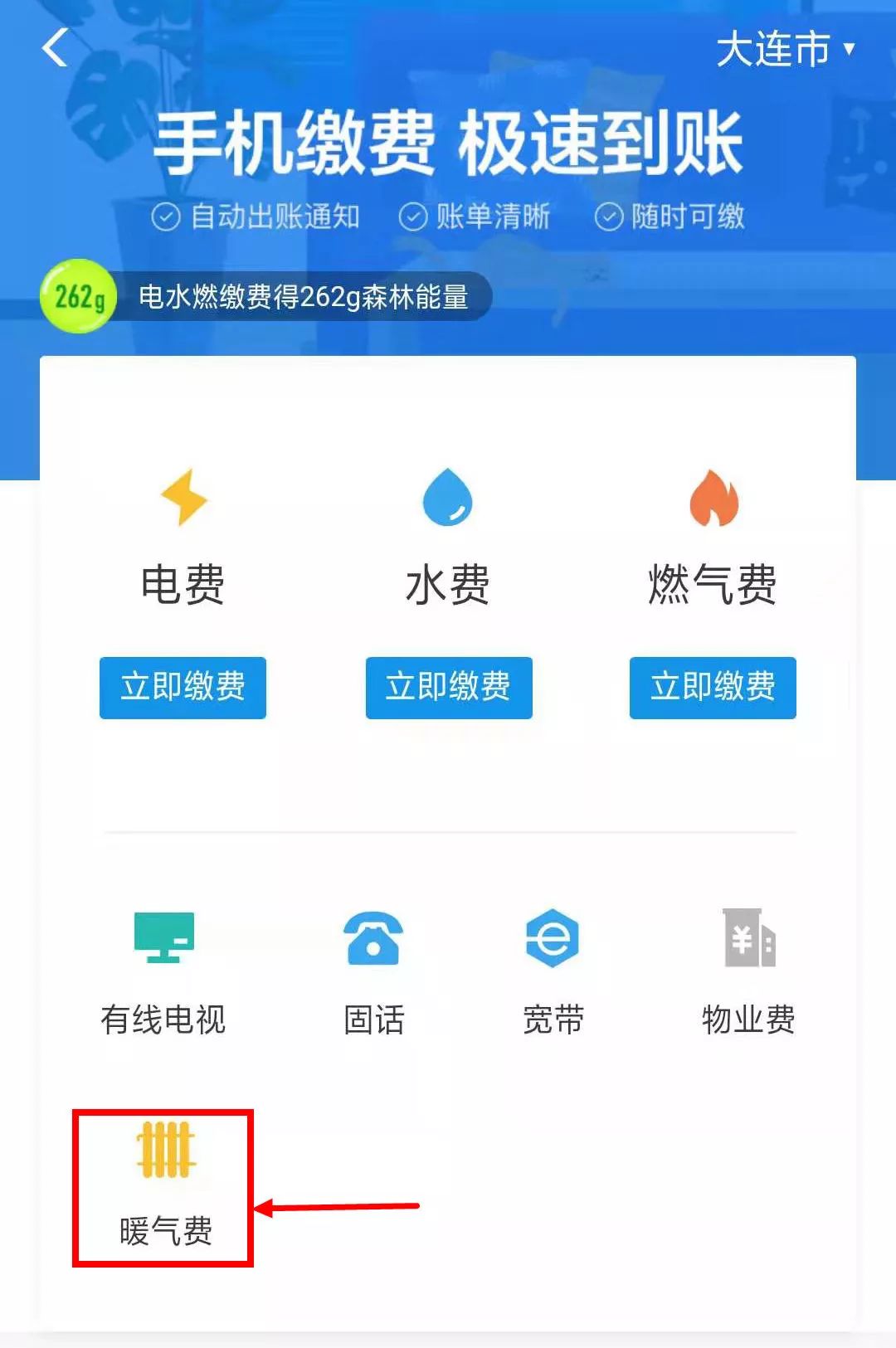
Task: Tap 立即缴费 under 燃气费
Action: pyautogui.click(x=713, y=688)
